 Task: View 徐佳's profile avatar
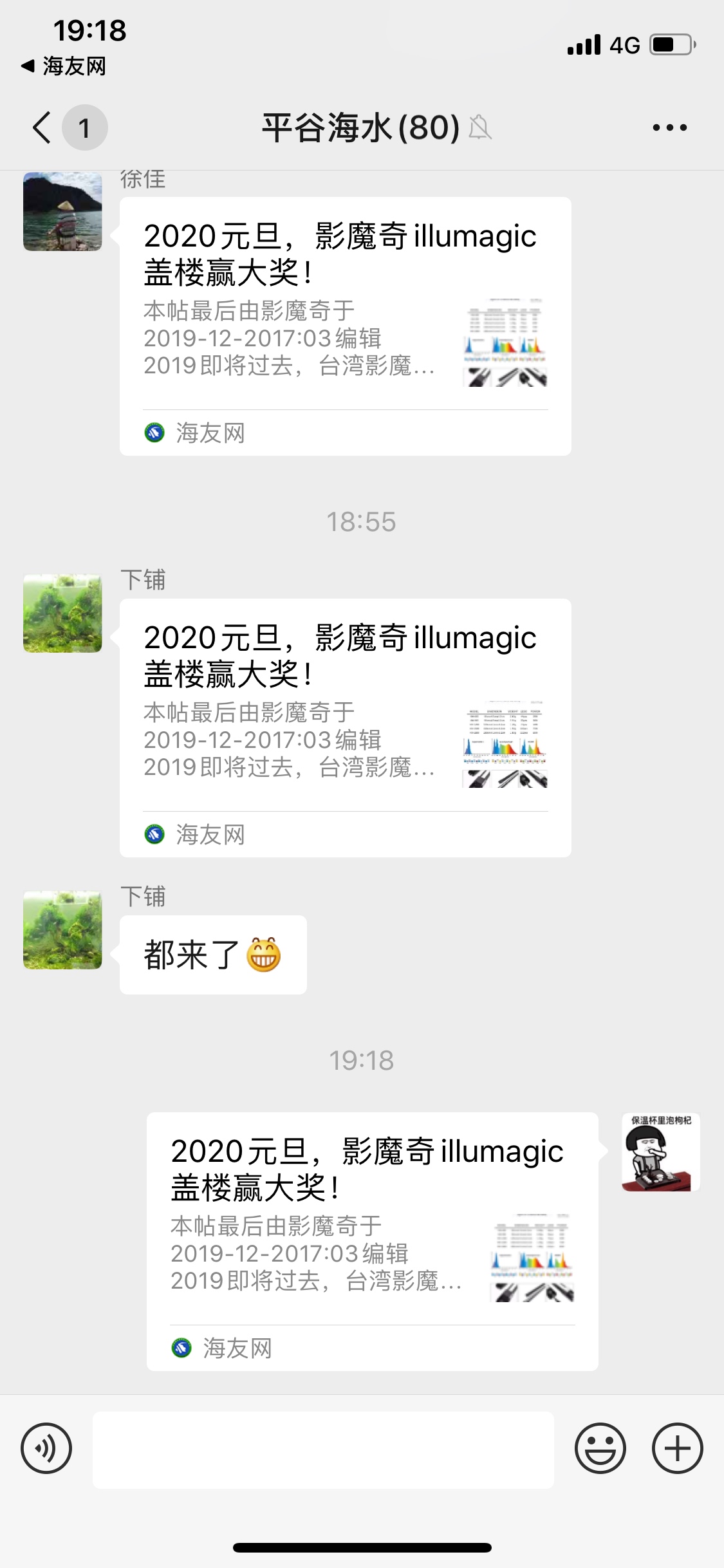62,211
